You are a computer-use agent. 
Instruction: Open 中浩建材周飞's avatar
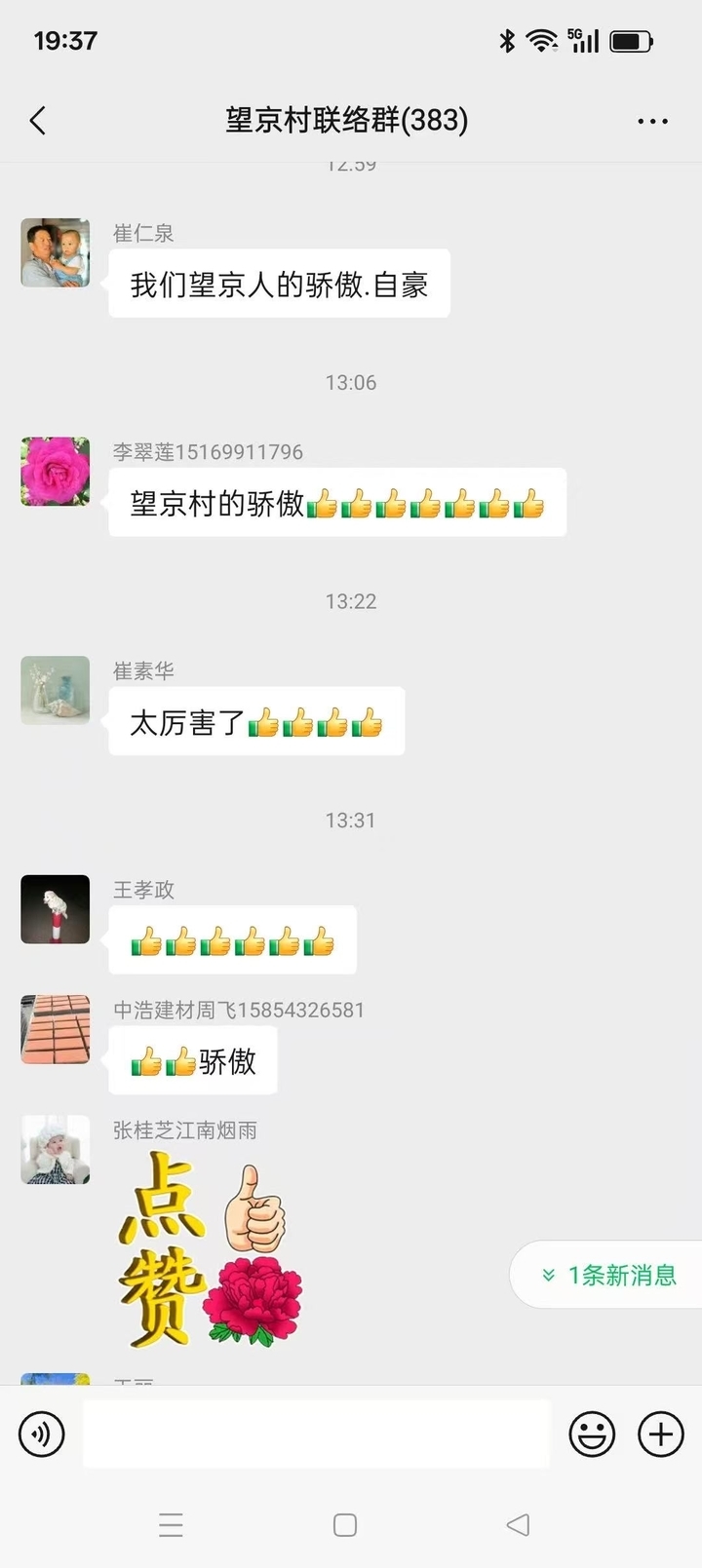[x=56, y=1029]
